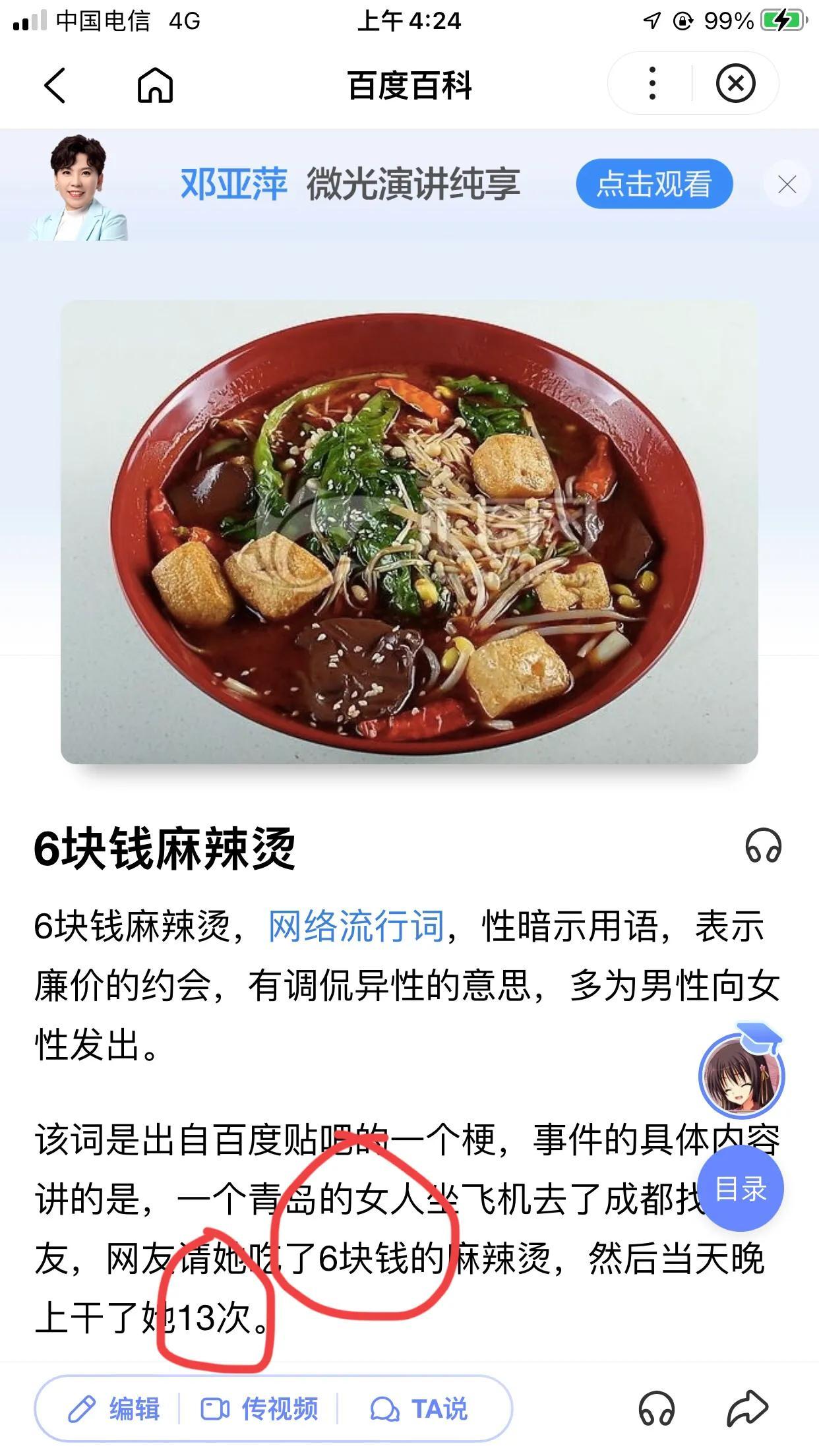Tap 传视频 to upload a video

point(259,1409)
